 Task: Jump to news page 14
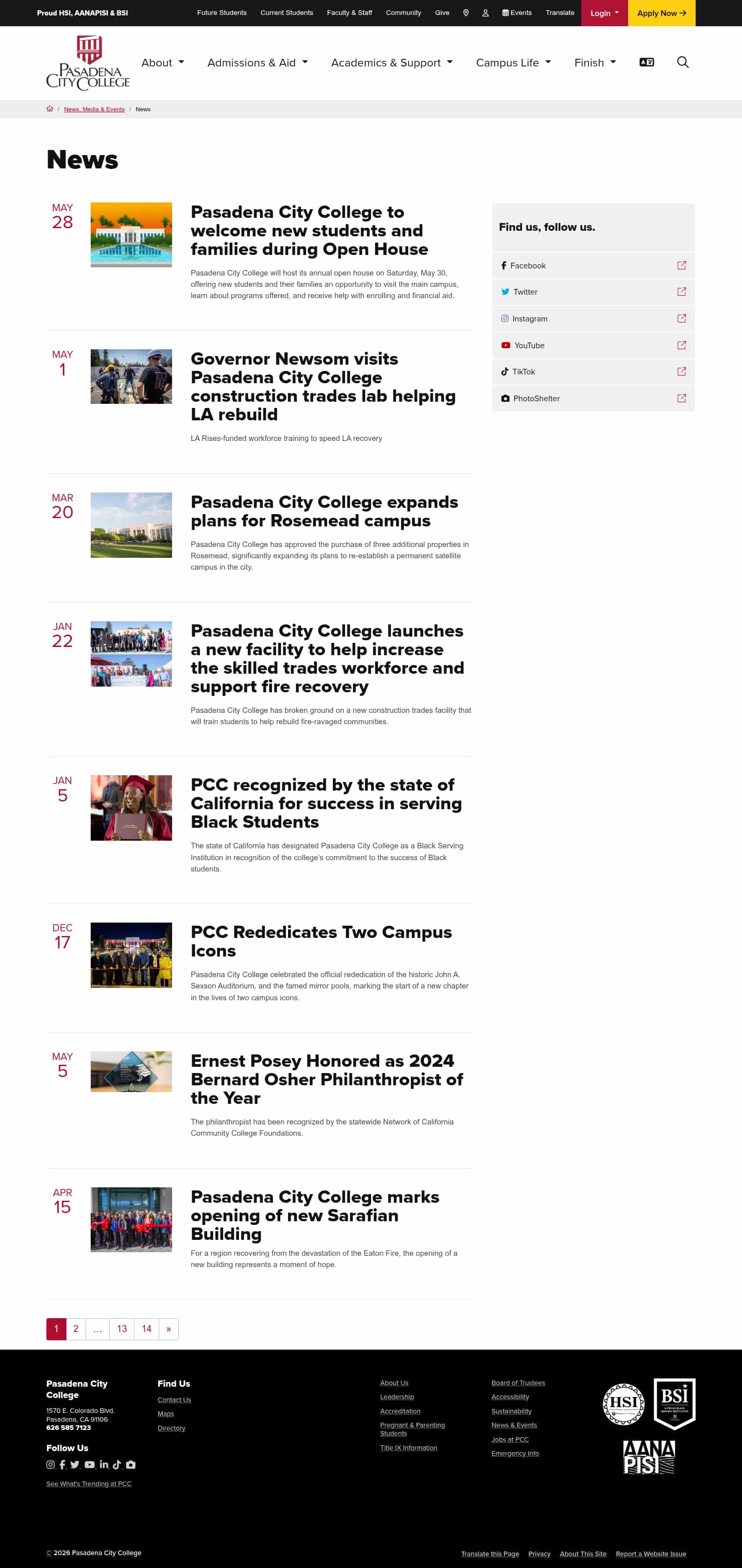(147, 1329)
